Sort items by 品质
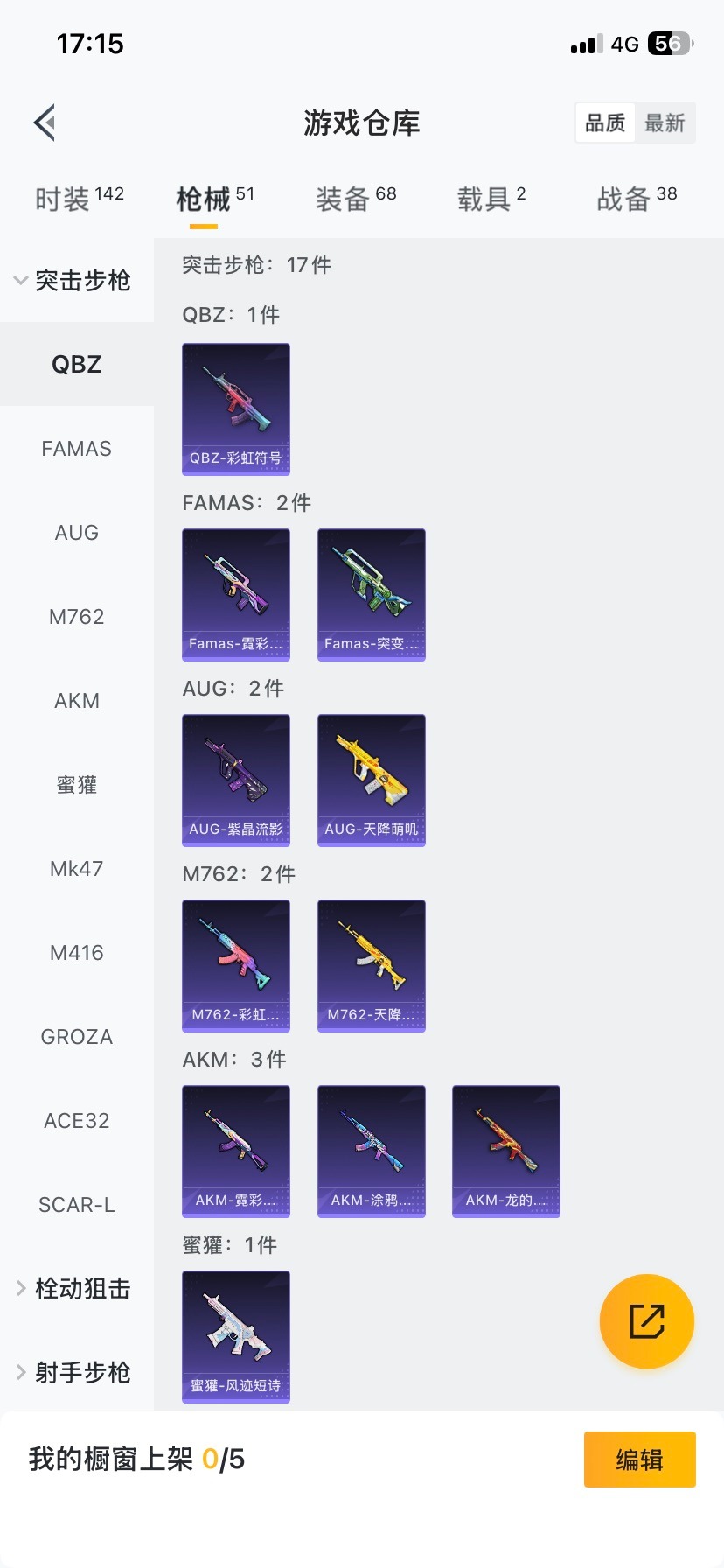The width and height of the screenshot is (724, 1568). 605,122
